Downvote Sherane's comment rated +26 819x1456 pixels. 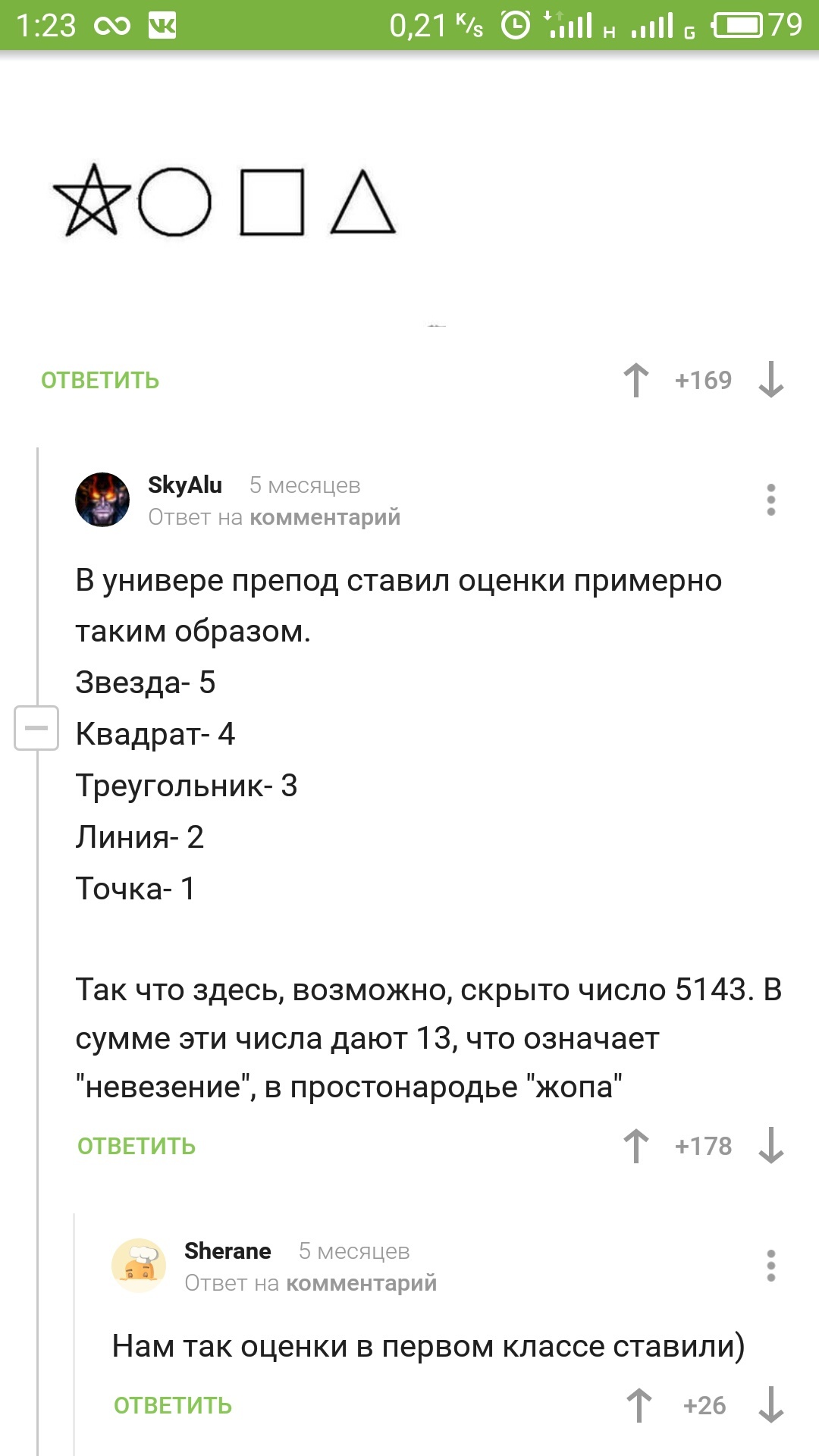click(x=770, y=1405)
